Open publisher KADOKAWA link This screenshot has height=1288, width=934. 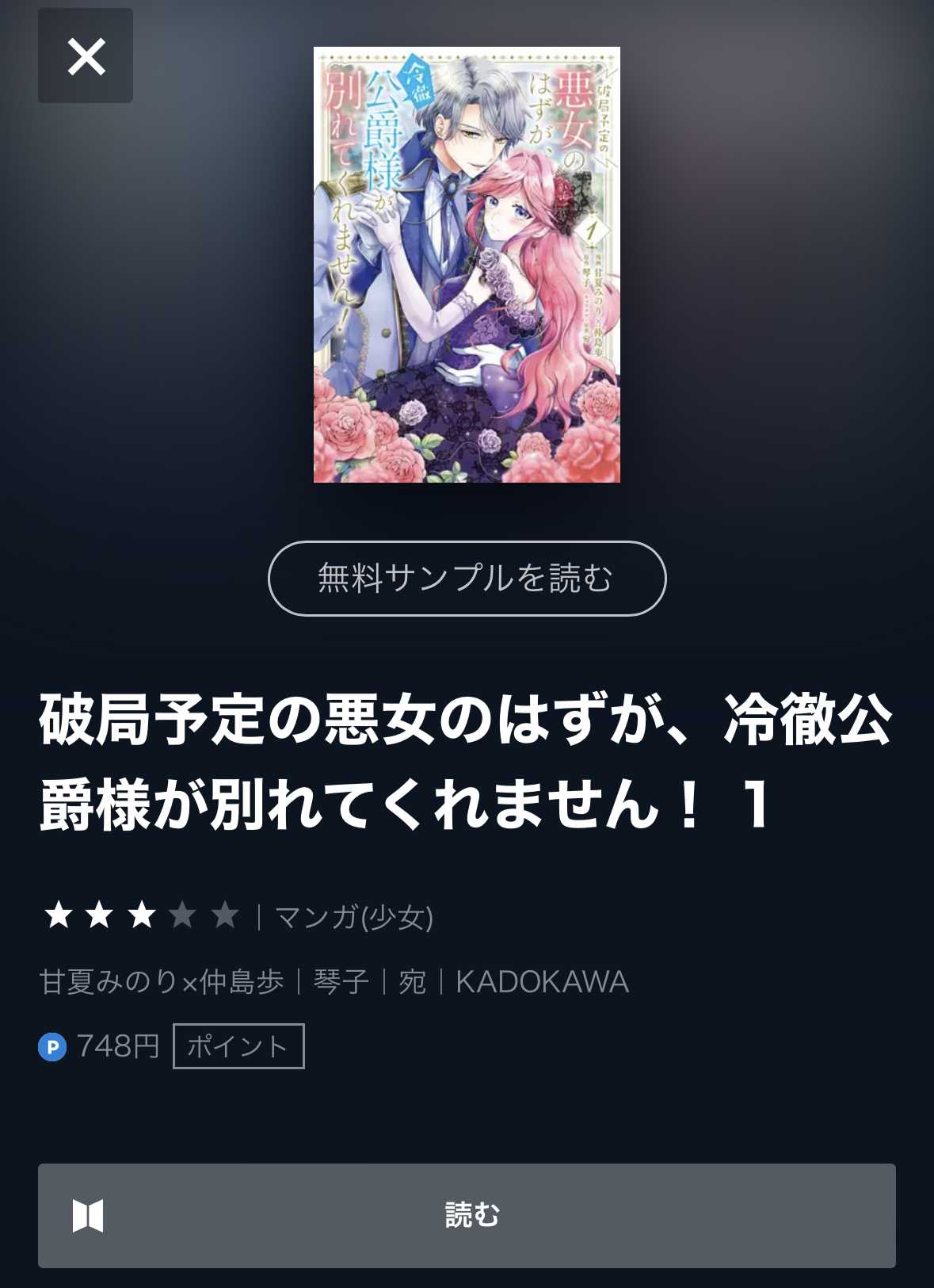coord(542,982)
